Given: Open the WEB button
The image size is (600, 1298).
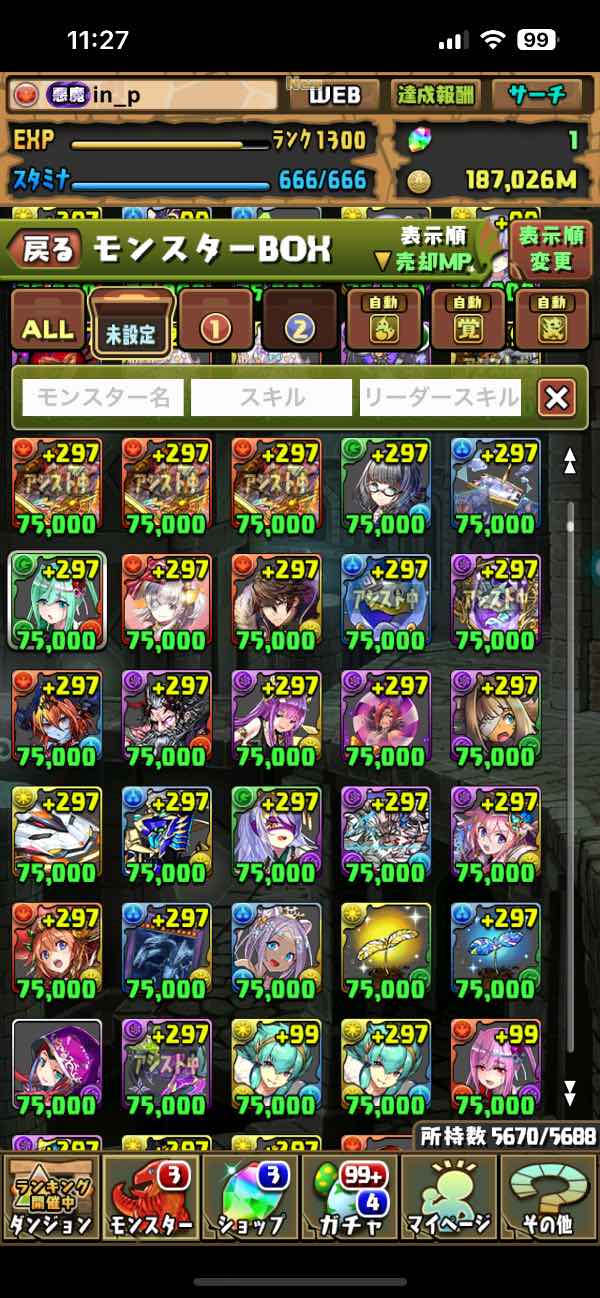Looking at the screenshot, I should (x=333, y=96).
